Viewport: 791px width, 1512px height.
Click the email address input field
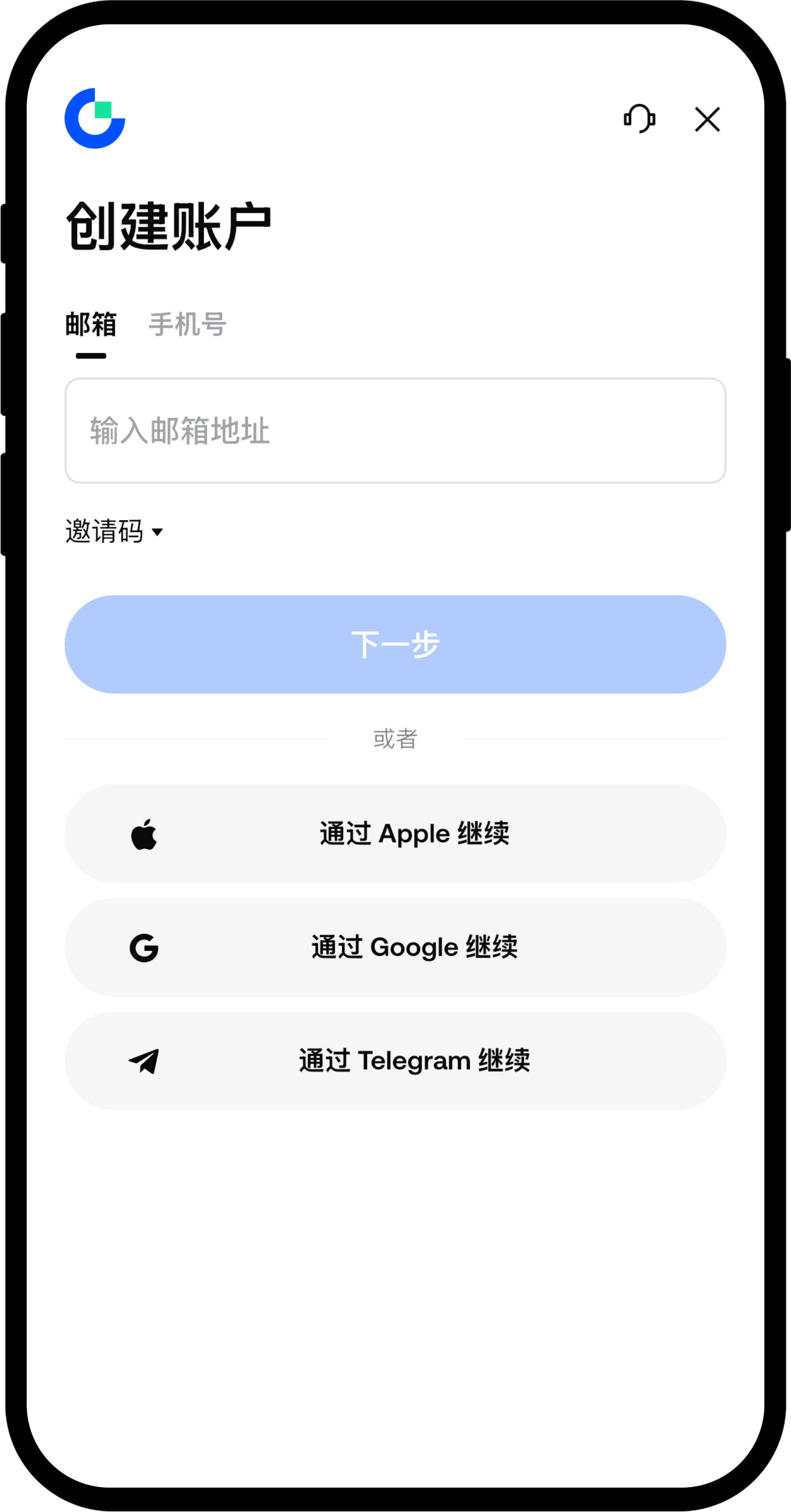pos(395,430)
